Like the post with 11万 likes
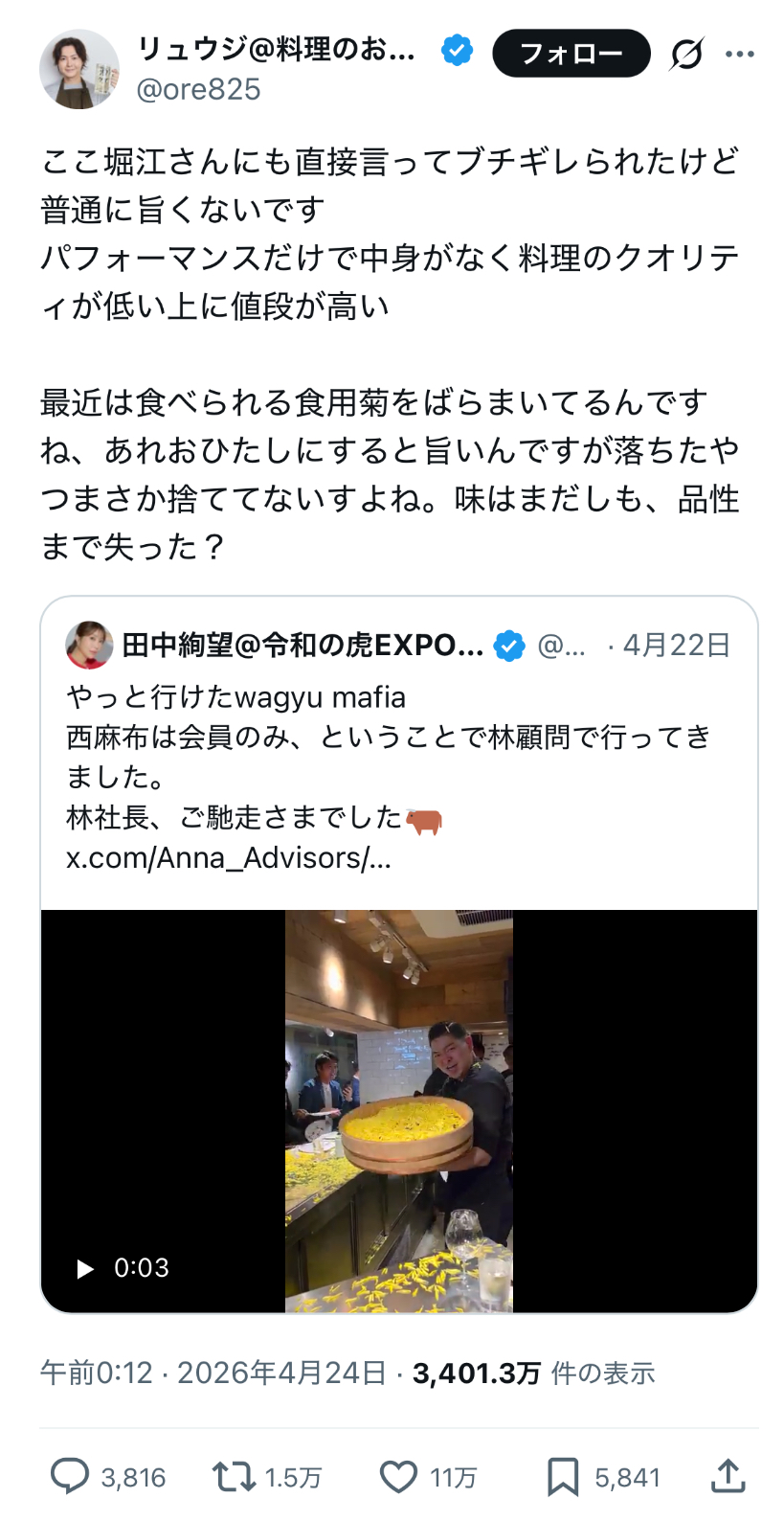 tap(398, 1477)
